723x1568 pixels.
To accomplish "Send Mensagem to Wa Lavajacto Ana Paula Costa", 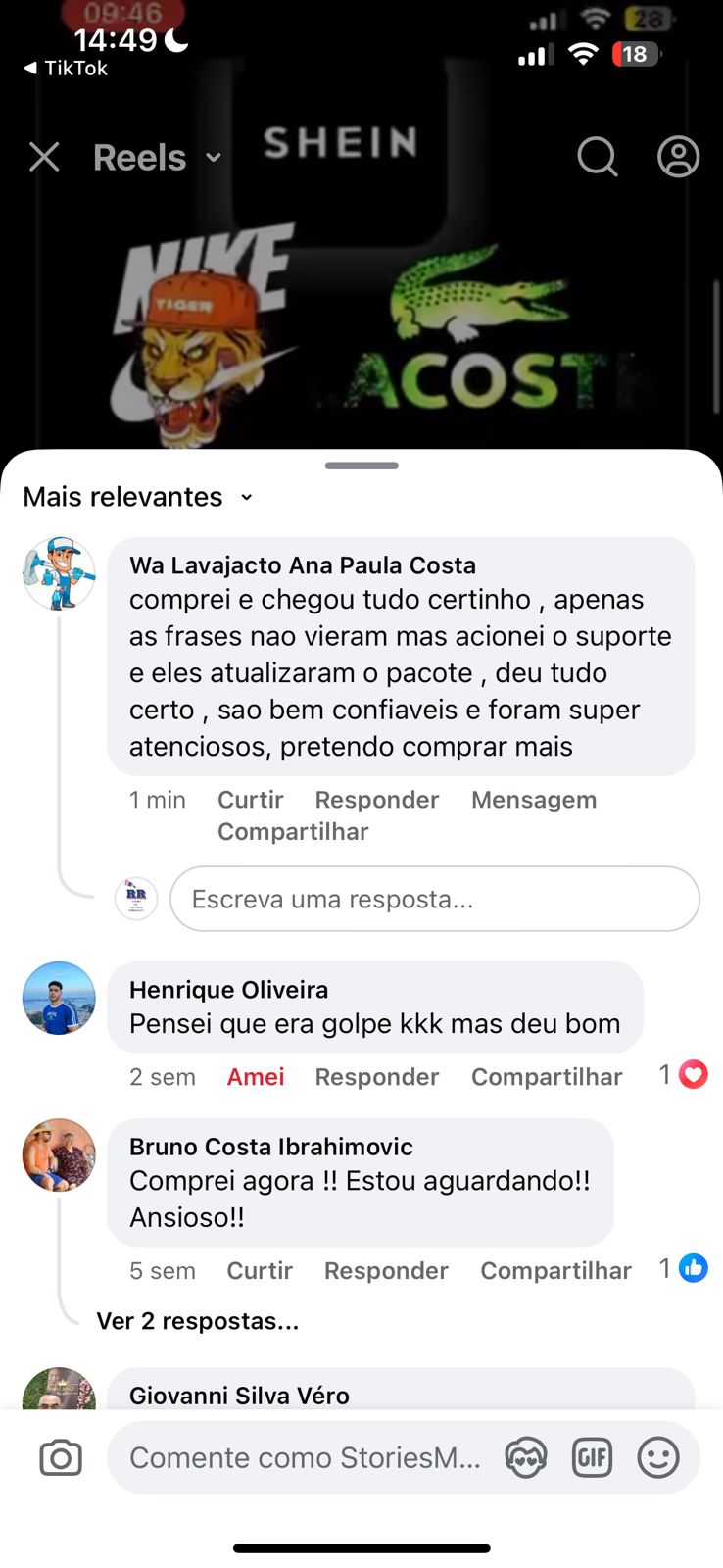I will pos(533,800).
